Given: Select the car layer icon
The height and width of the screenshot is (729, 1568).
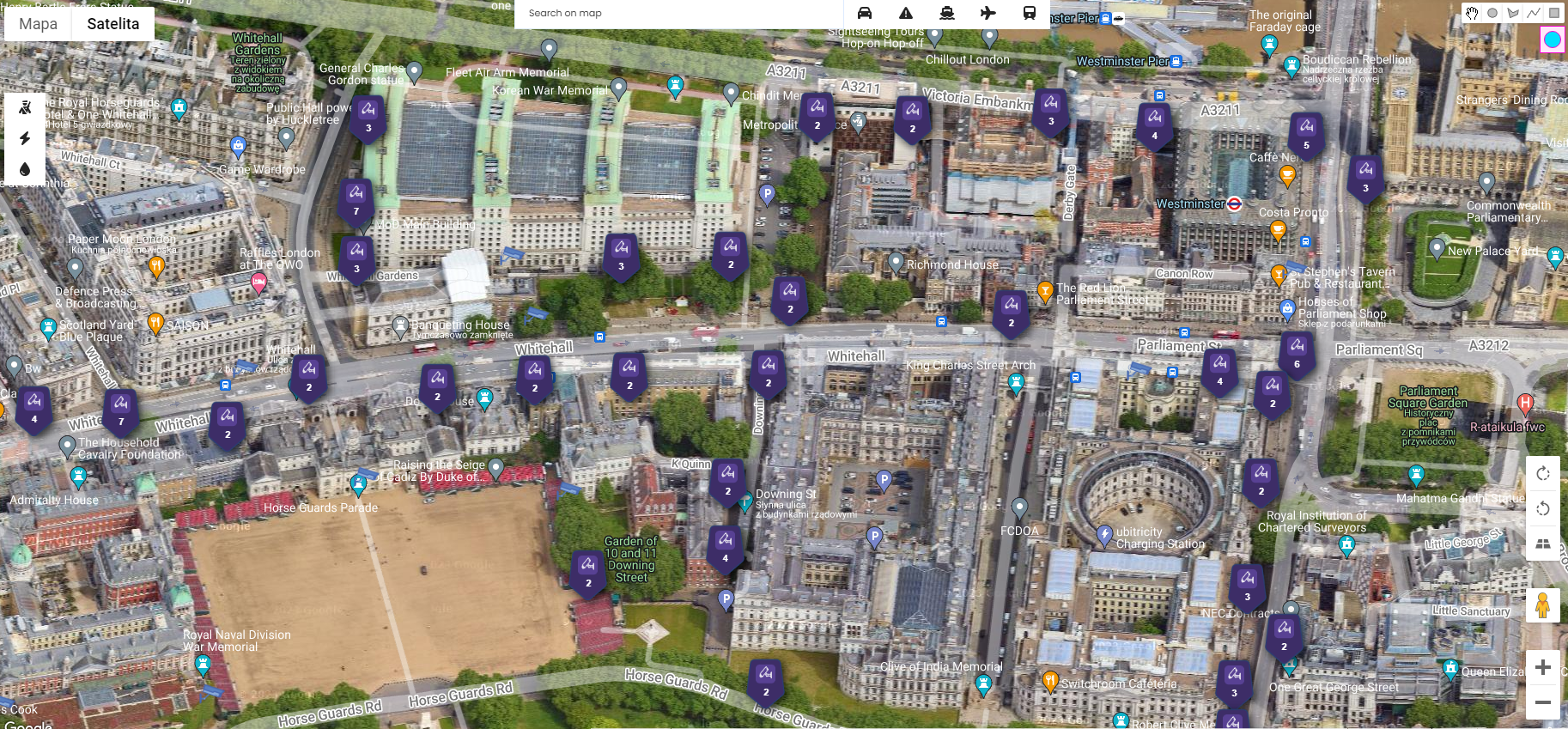Looking at the screenshot, I should [865, 13].
